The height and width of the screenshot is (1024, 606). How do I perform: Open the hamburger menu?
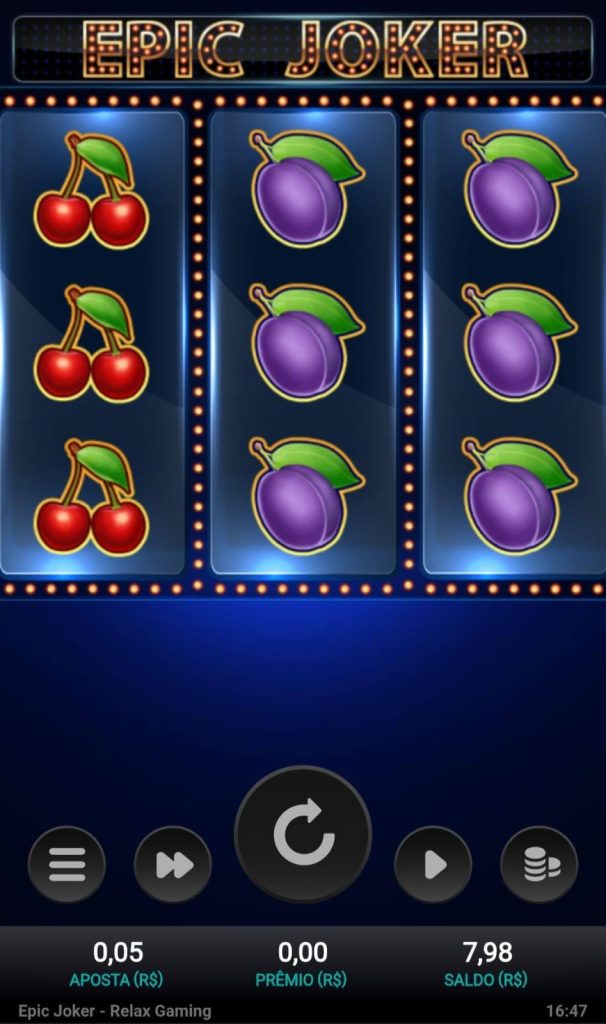click(x=67, y=864)
